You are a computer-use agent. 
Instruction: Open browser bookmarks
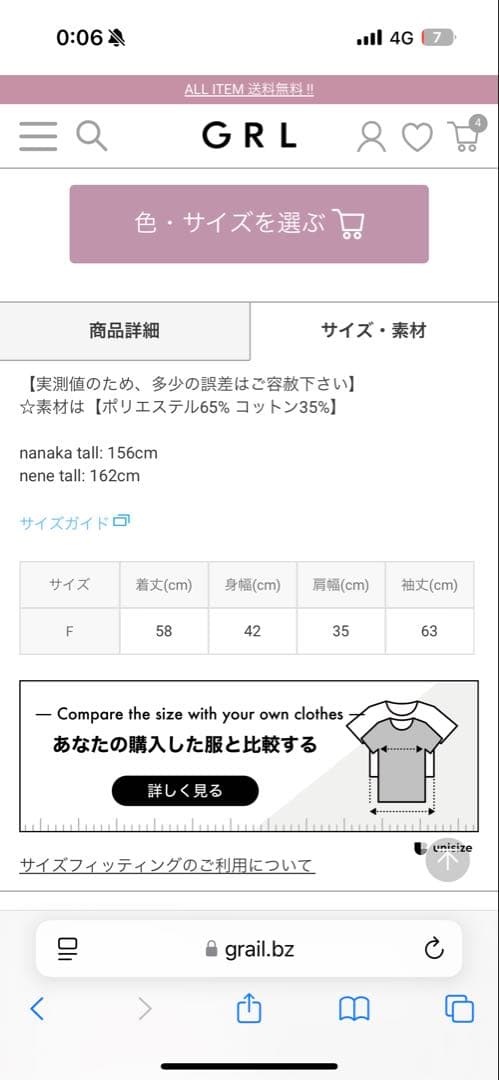coord(354,1009)
